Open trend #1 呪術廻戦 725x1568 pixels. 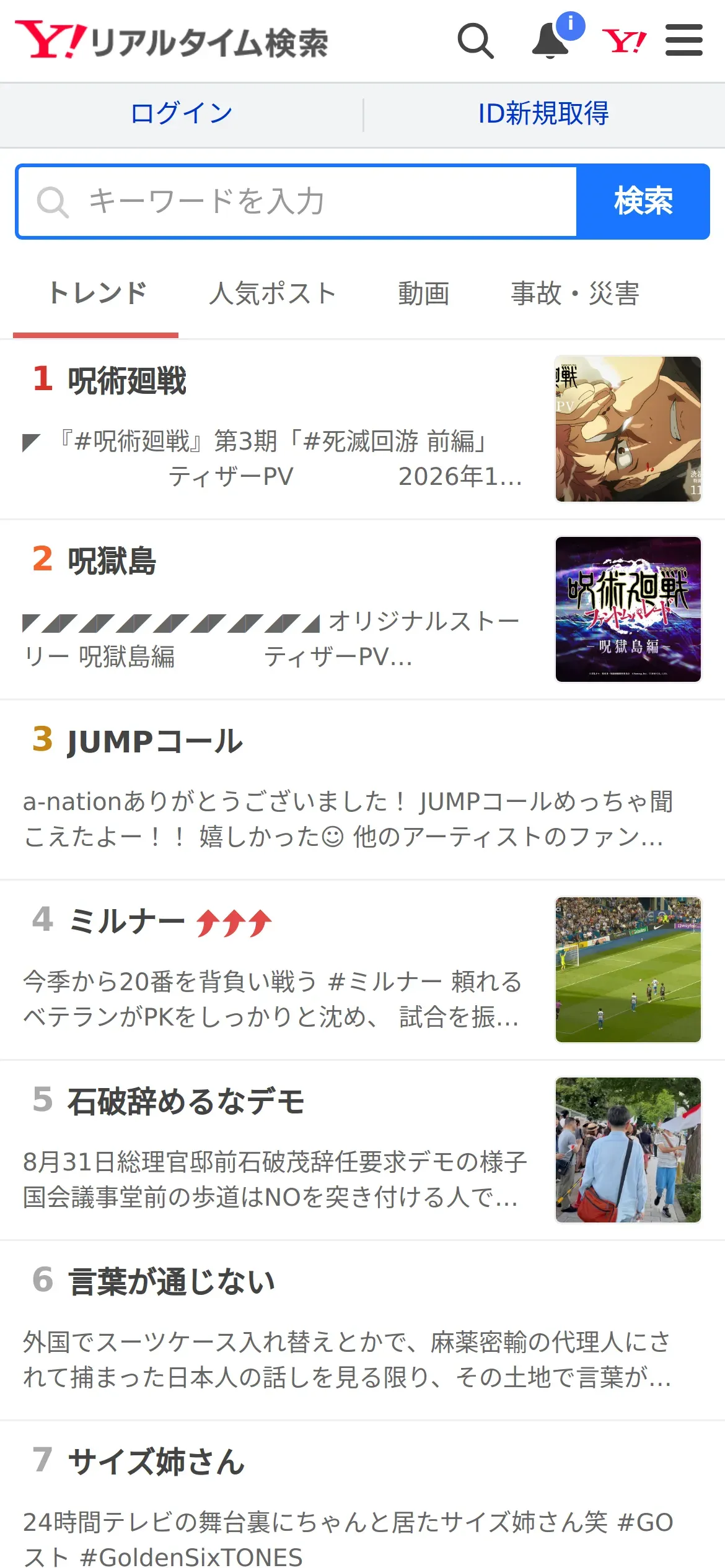127,380
